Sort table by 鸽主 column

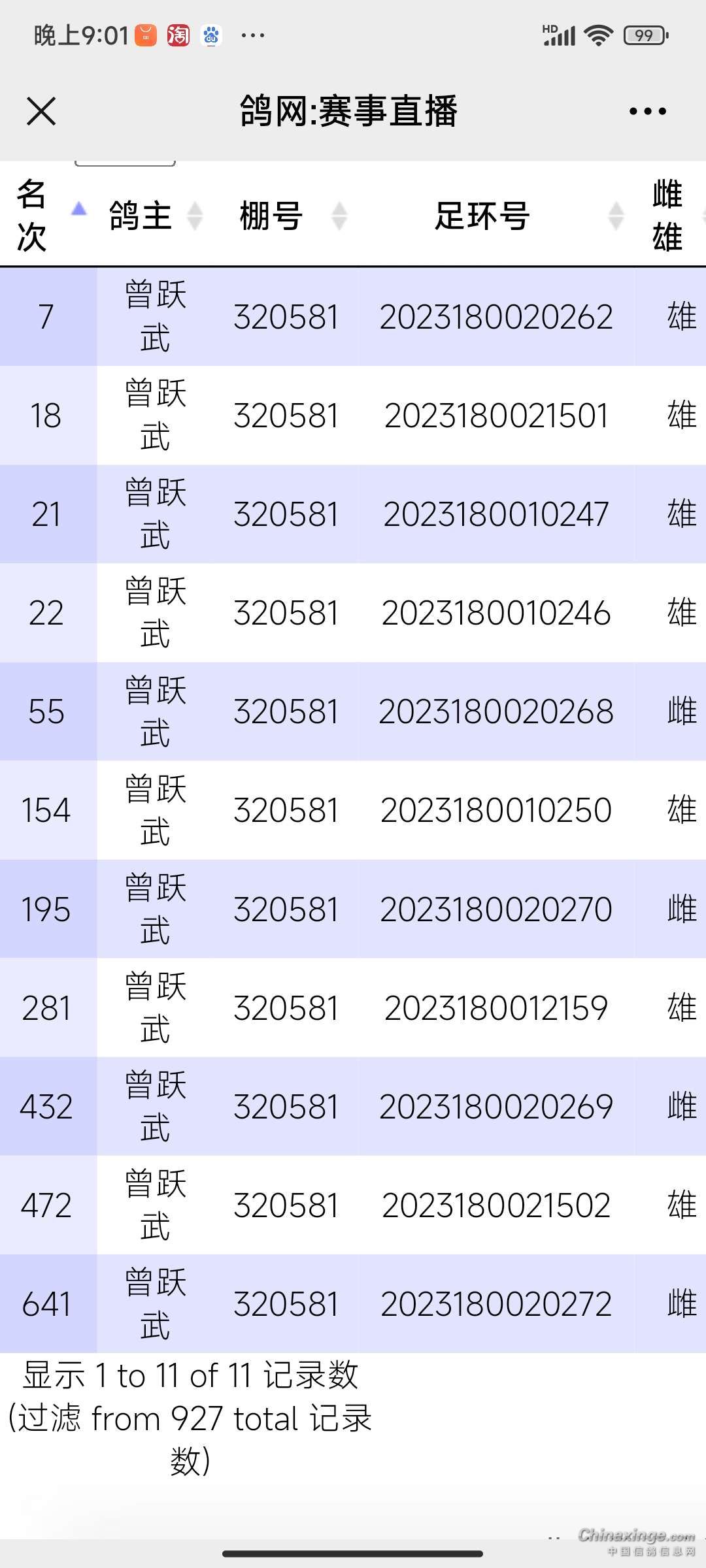154,215
